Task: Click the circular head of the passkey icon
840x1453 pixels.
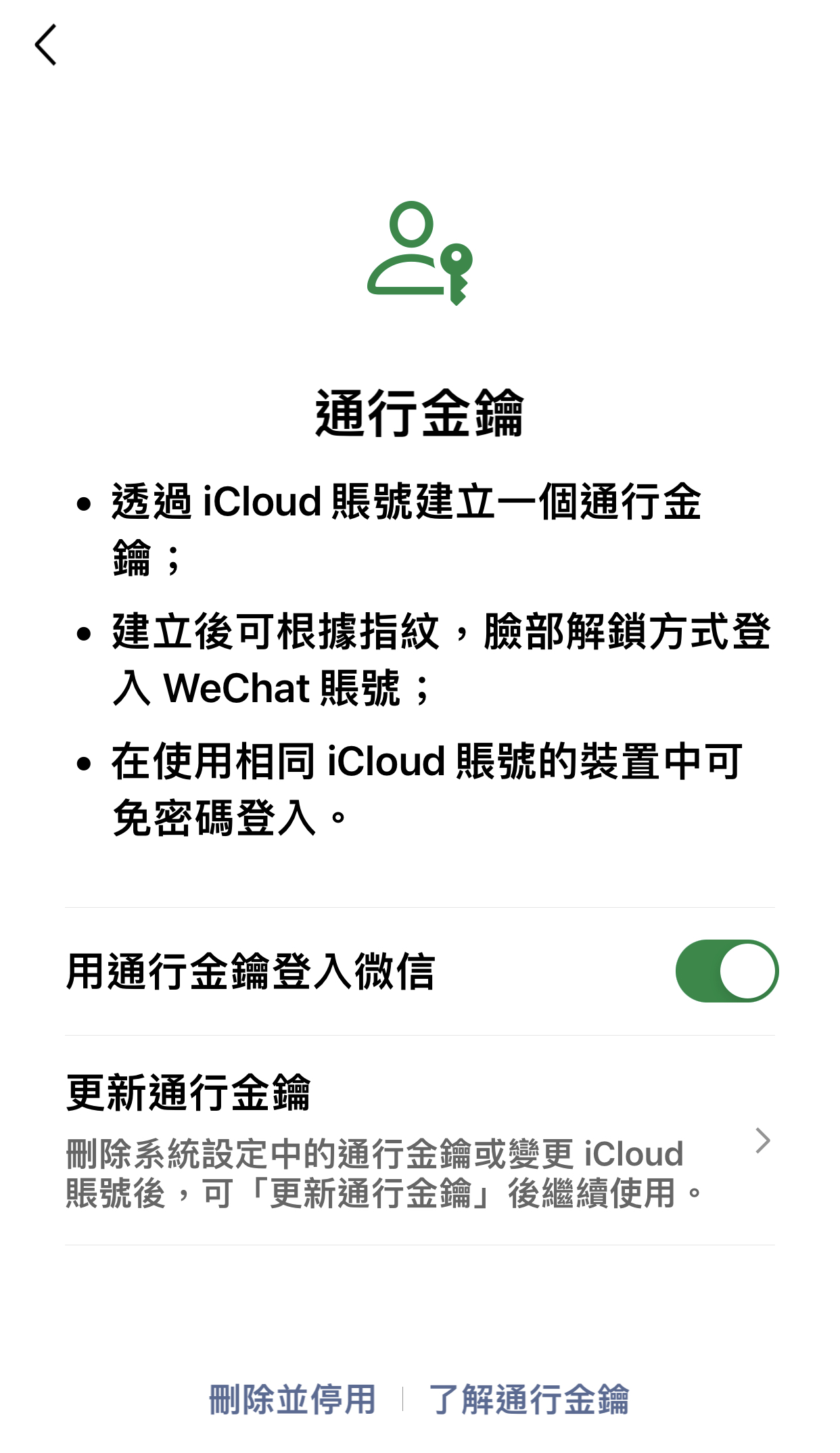Action: click(x=411, y=223)
